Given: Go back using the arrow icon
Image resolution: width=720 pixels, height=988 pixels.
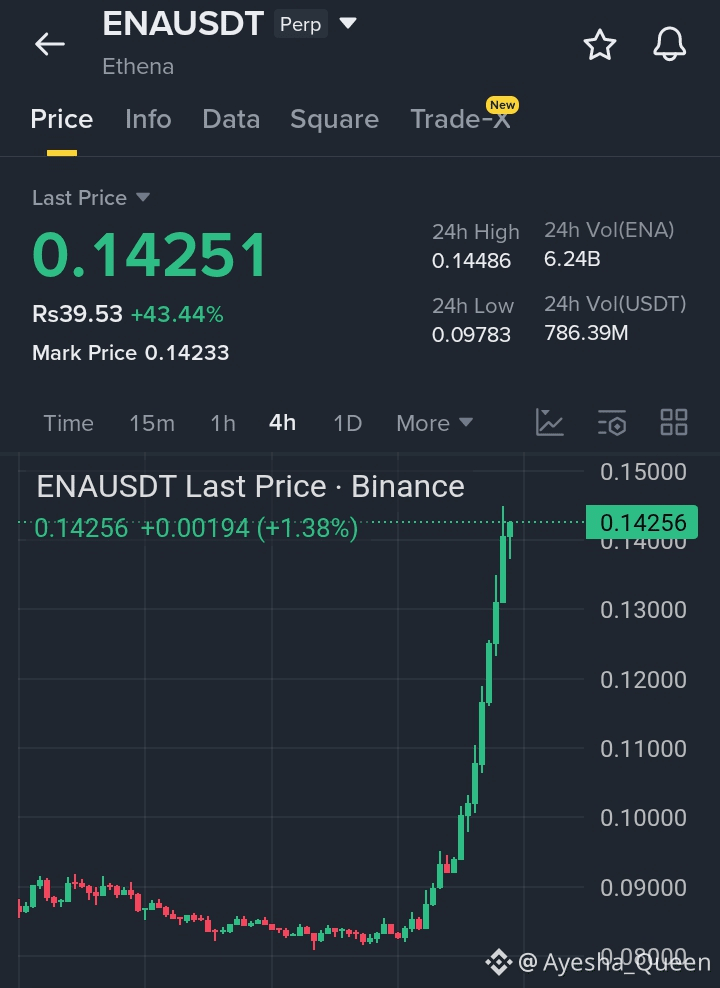Looking at the screenshot, I should [50, 44].
